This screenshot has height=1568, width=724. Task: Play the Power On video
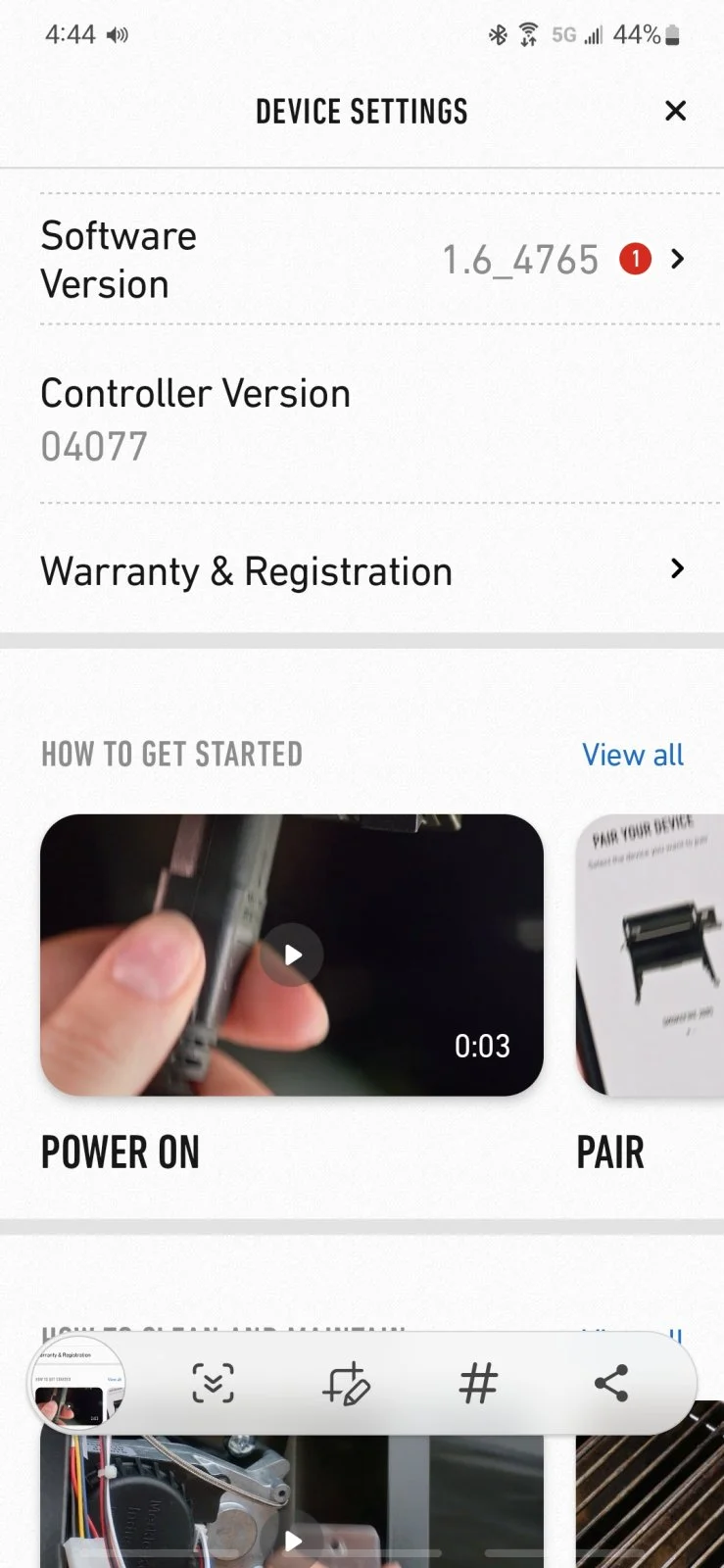[x=292, y=955]
